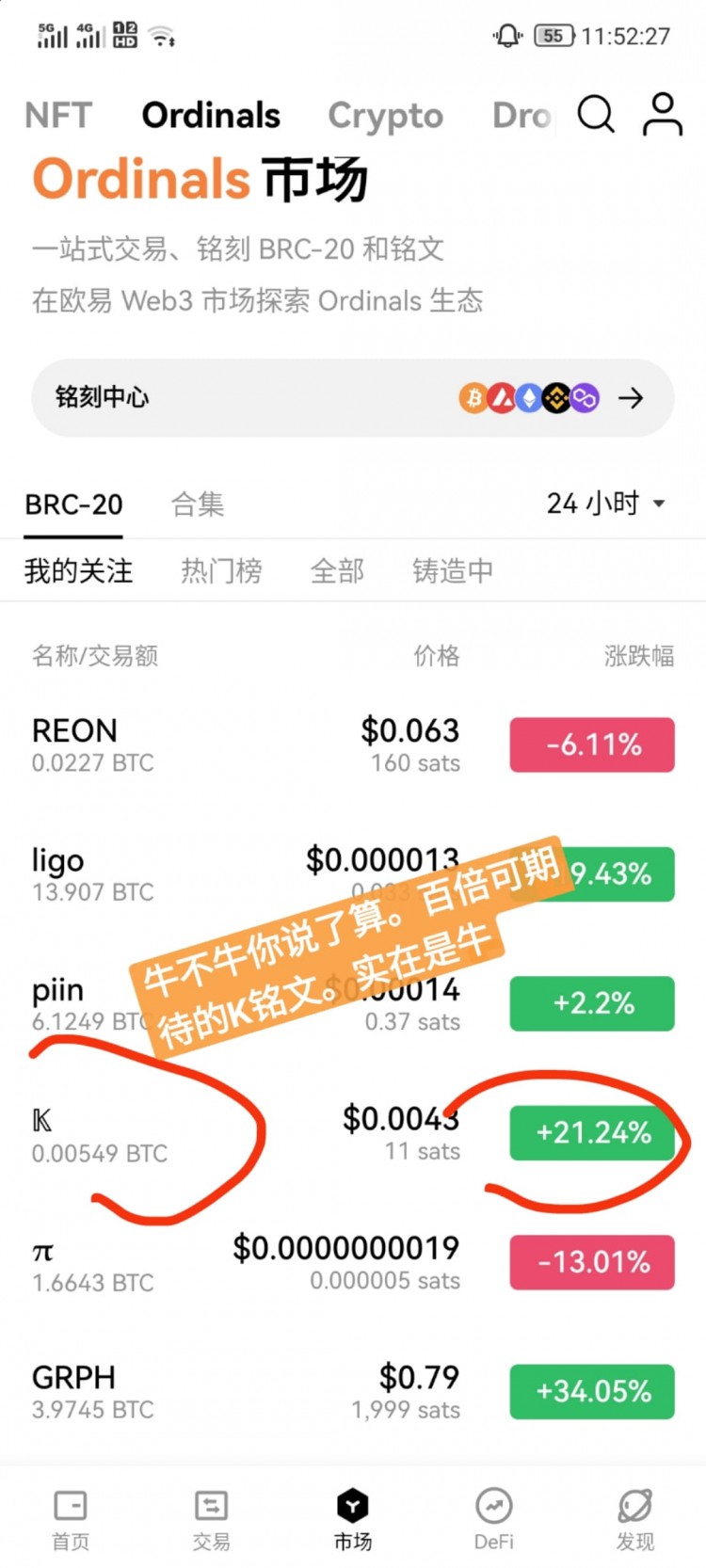Open the DeFi bottom tab
The width and height of the screenshot is (706, 1568).
[493, 1517]
